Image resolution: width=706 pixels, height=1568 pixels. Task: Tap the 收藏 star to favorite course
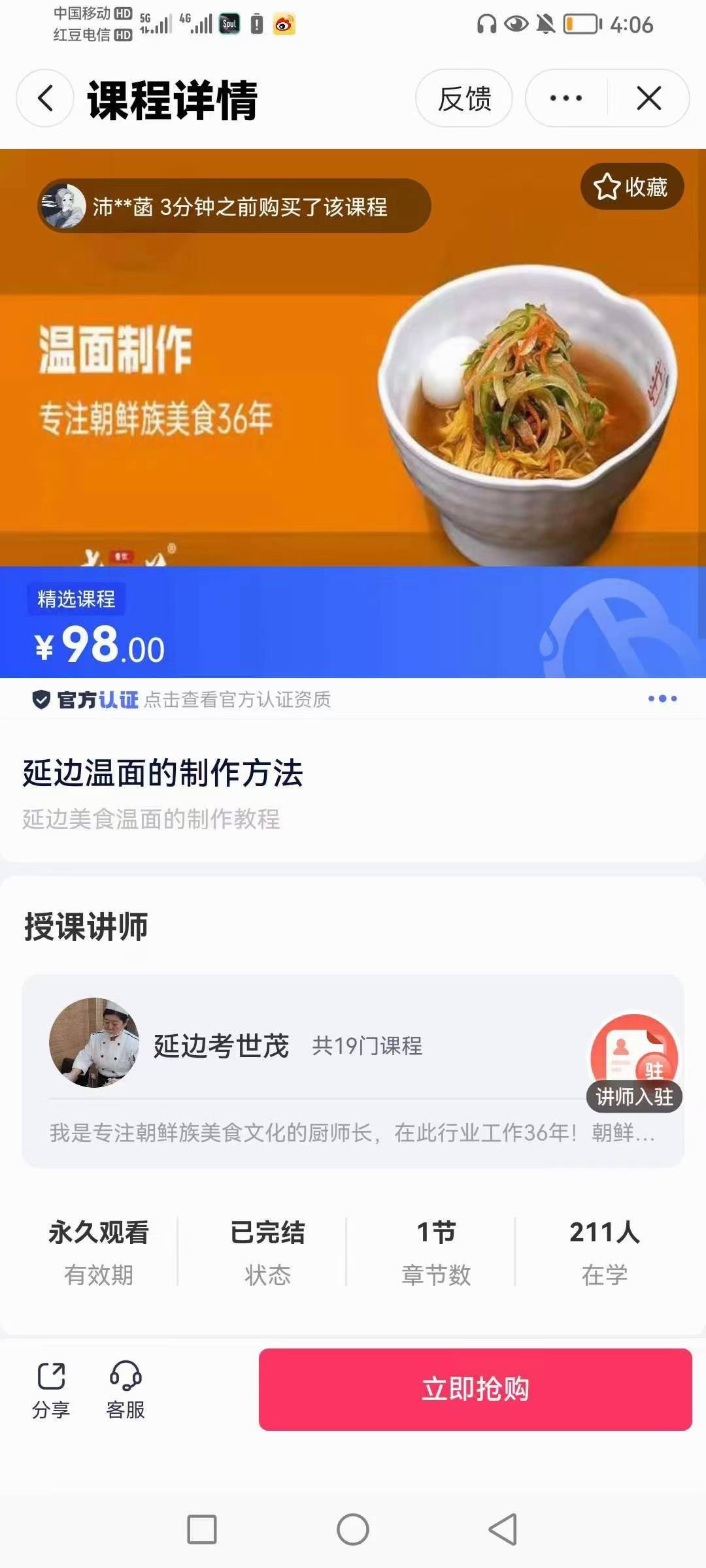click(631, 188)
